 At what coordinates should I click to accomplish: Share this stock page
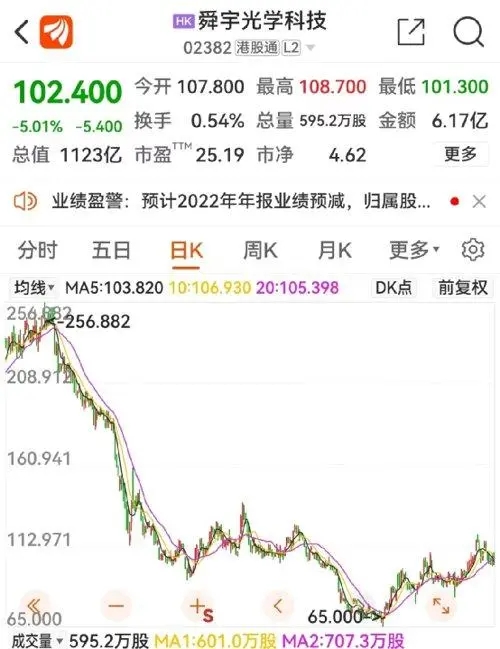[411, 31]
